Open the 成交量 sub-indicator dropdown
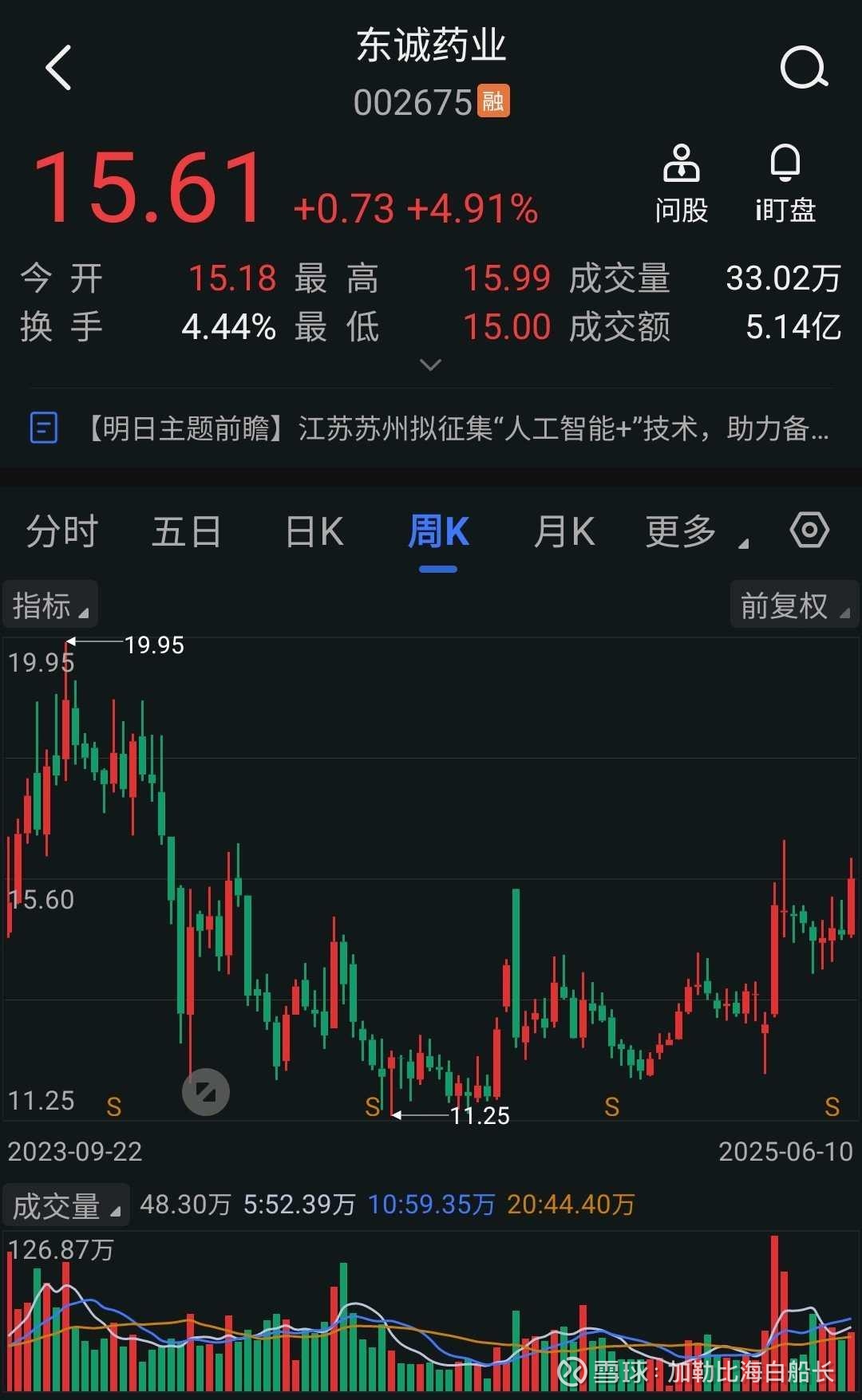 click(66, 1205)
